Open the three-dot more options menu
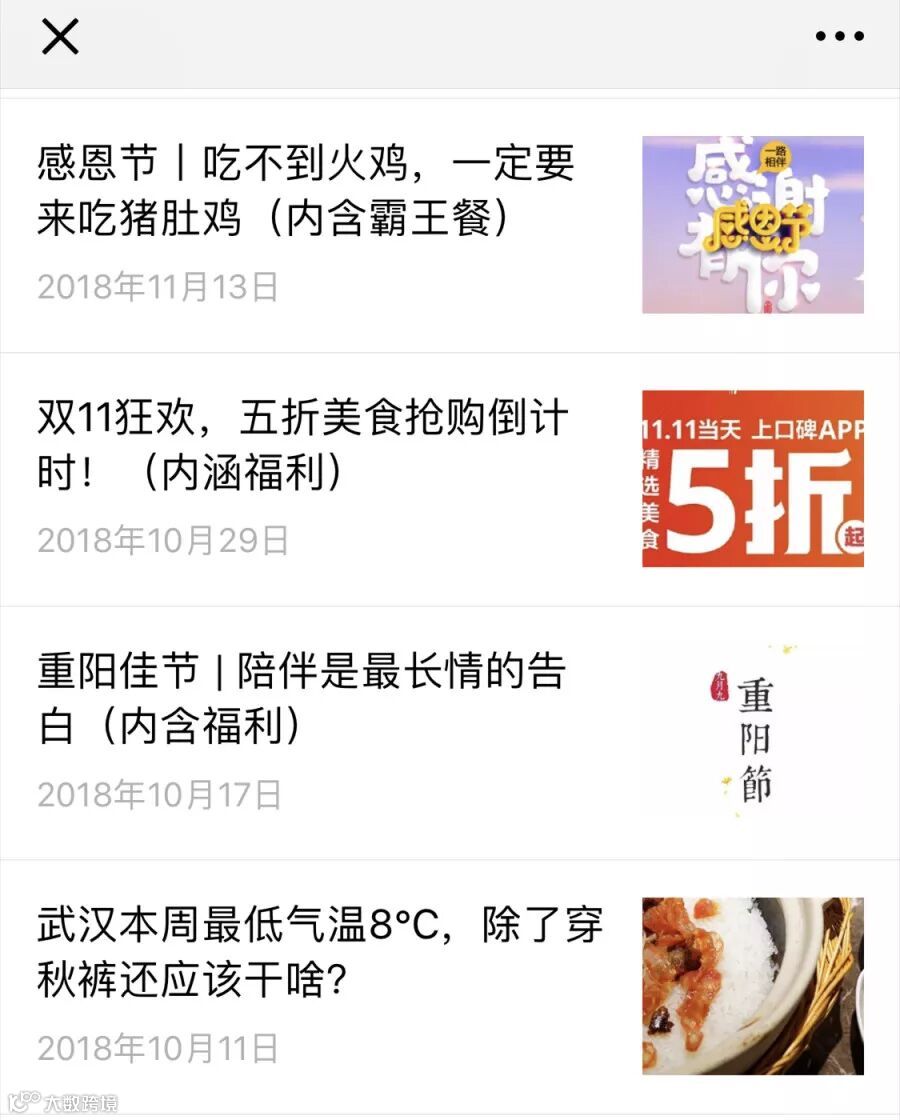The image size is (900, 1120). pyautogui.click(x=839, y=37)
